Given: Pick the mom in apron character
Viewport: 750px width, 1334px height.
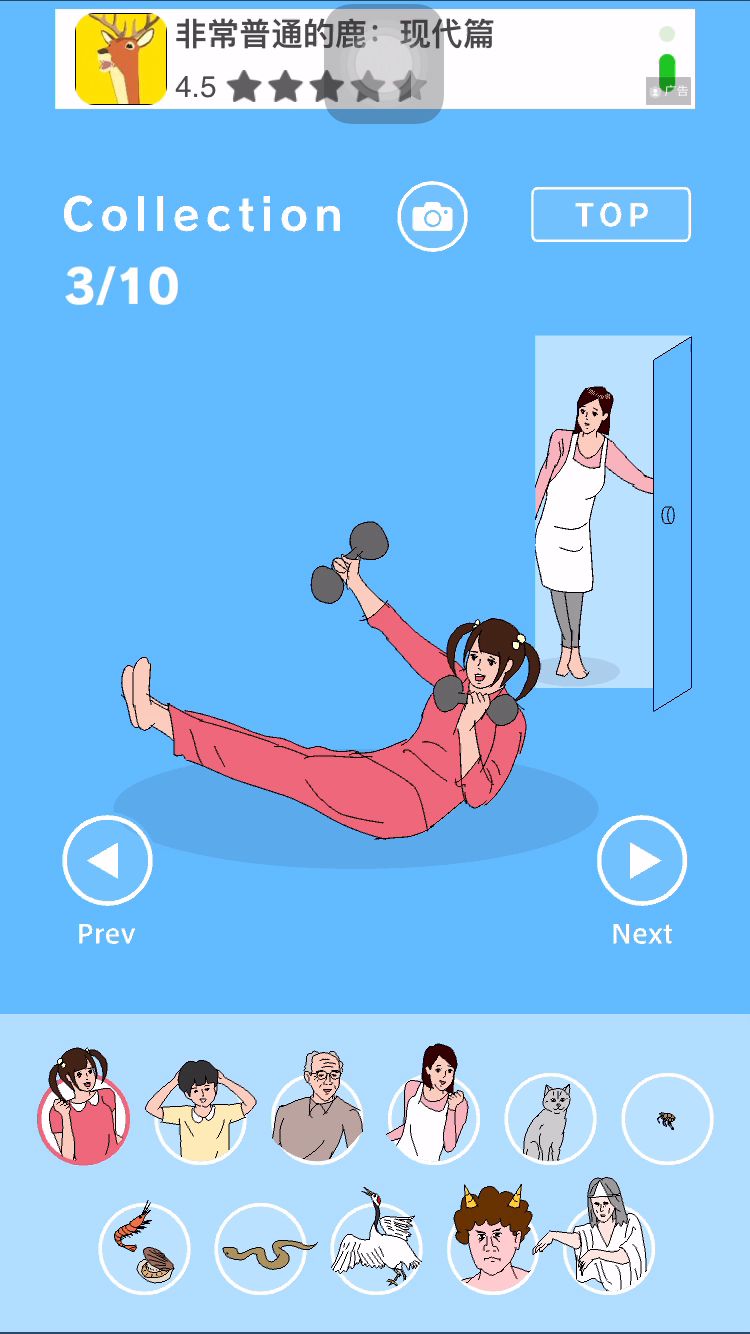Looking at the screenshot, I should click(434, 1116).
